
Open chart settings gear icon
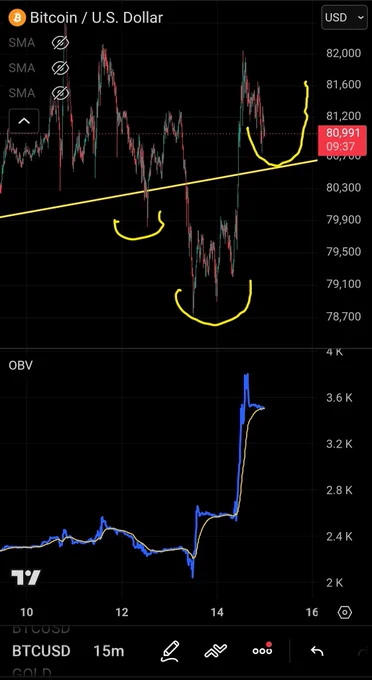click(345, 612)
